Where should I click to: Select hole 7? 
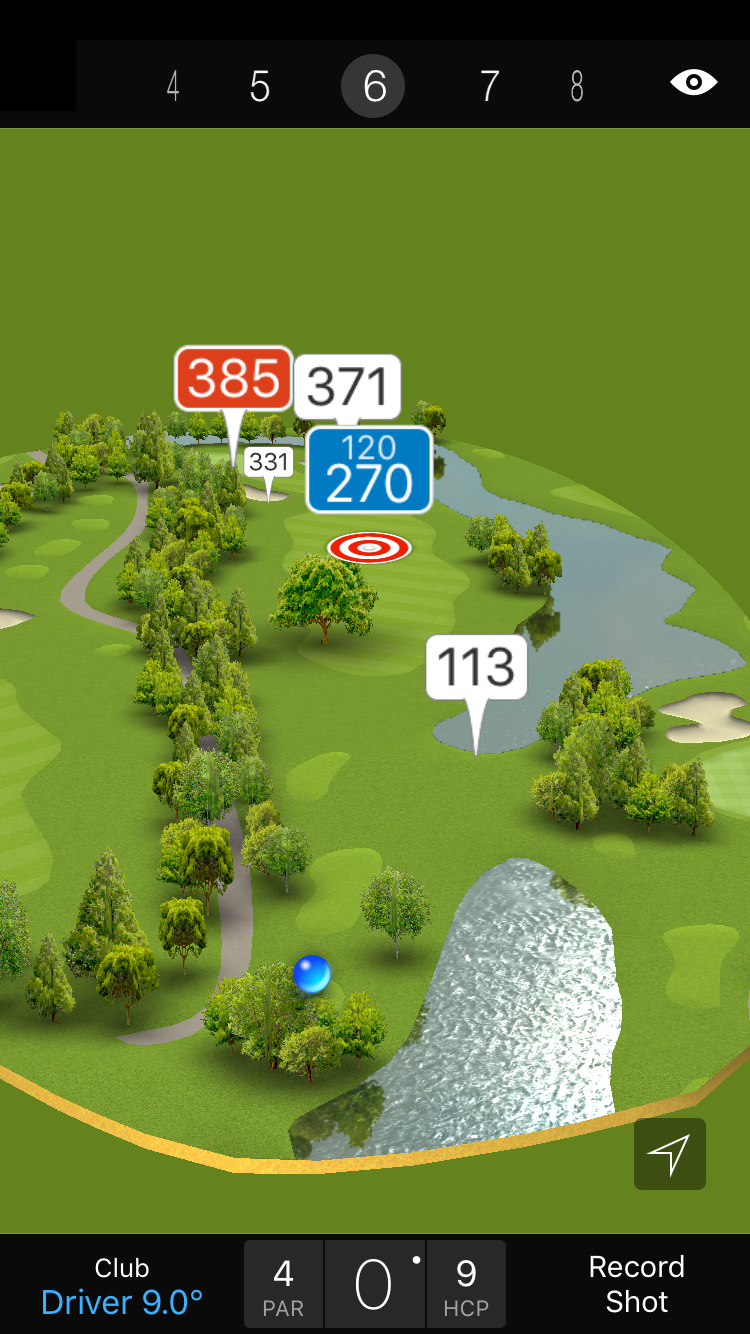point(489,86)
